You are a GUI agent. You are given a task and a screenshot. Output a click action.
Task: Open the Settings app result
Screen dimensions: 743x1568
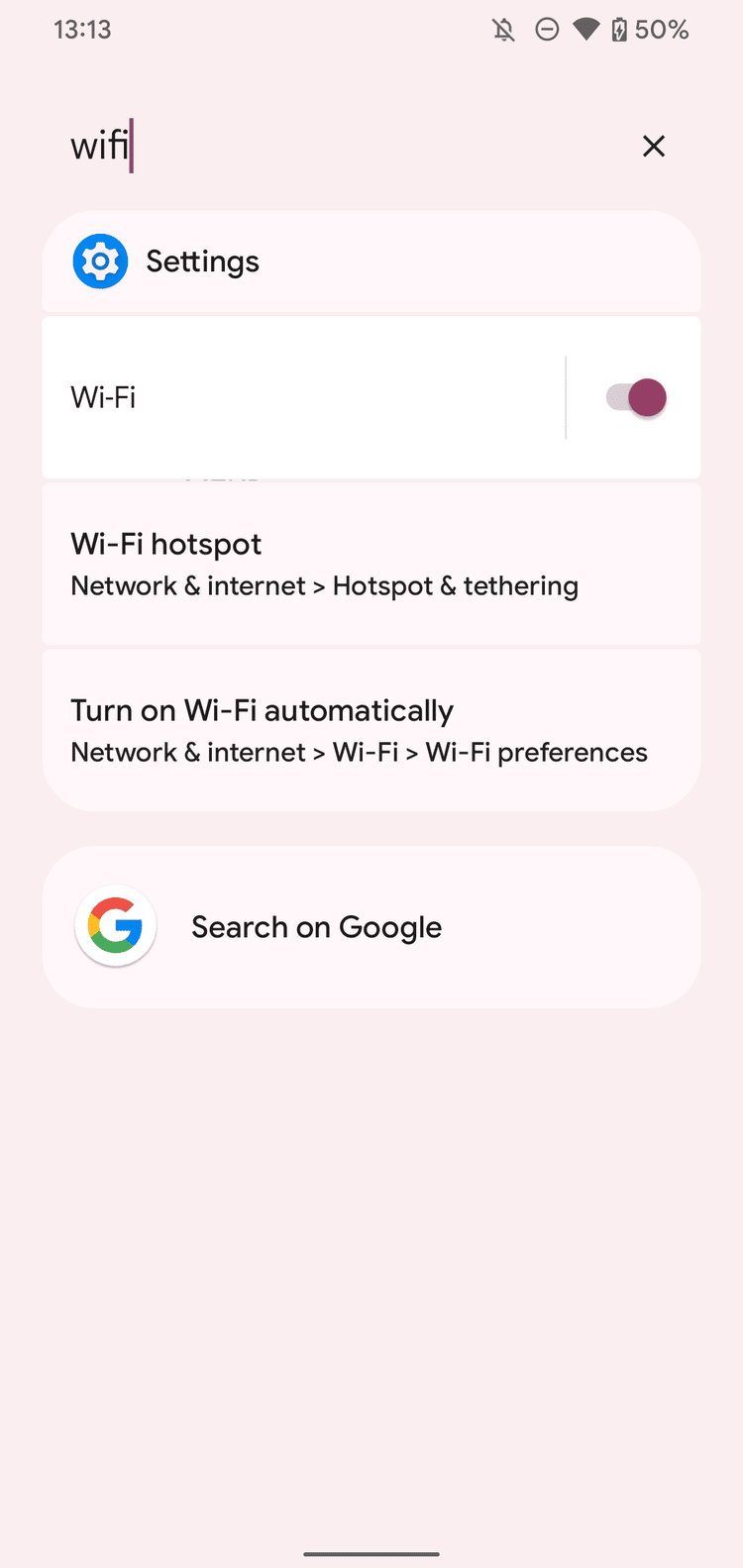(x=202, y=261)
